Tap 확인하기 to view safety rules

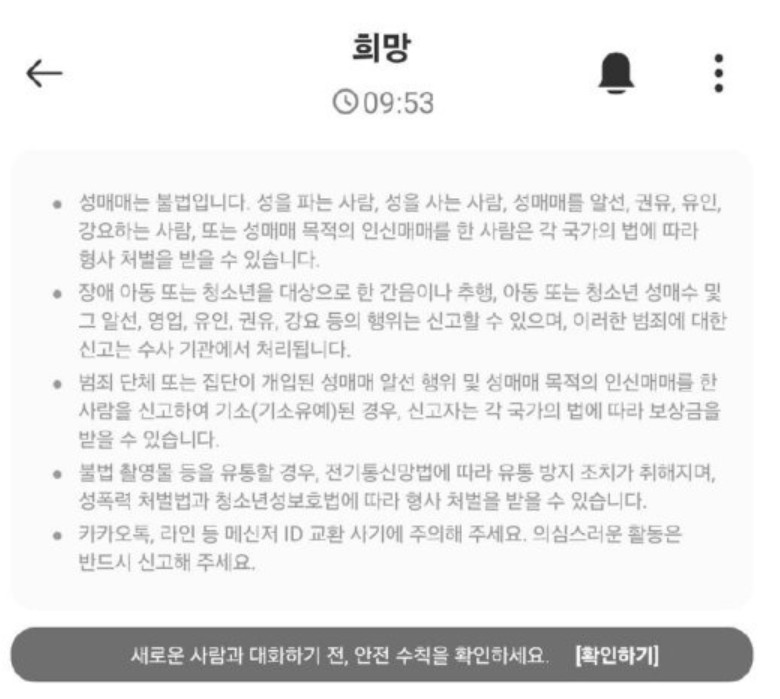616,656
